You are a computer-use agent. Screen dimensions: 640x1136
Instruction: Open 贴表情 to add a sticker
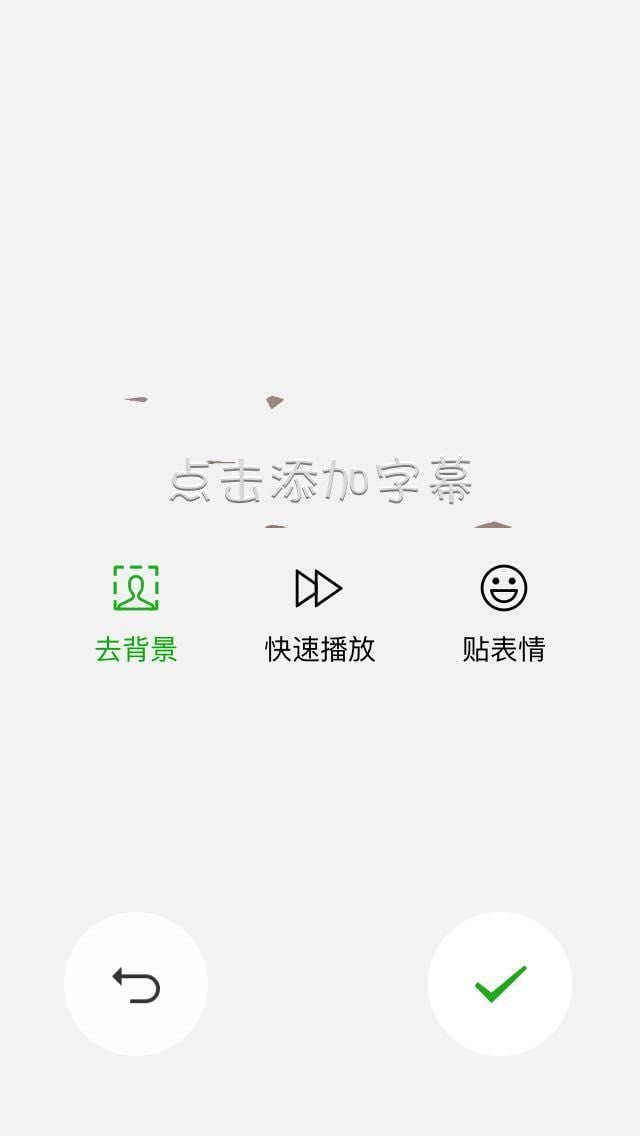[504, 614]
